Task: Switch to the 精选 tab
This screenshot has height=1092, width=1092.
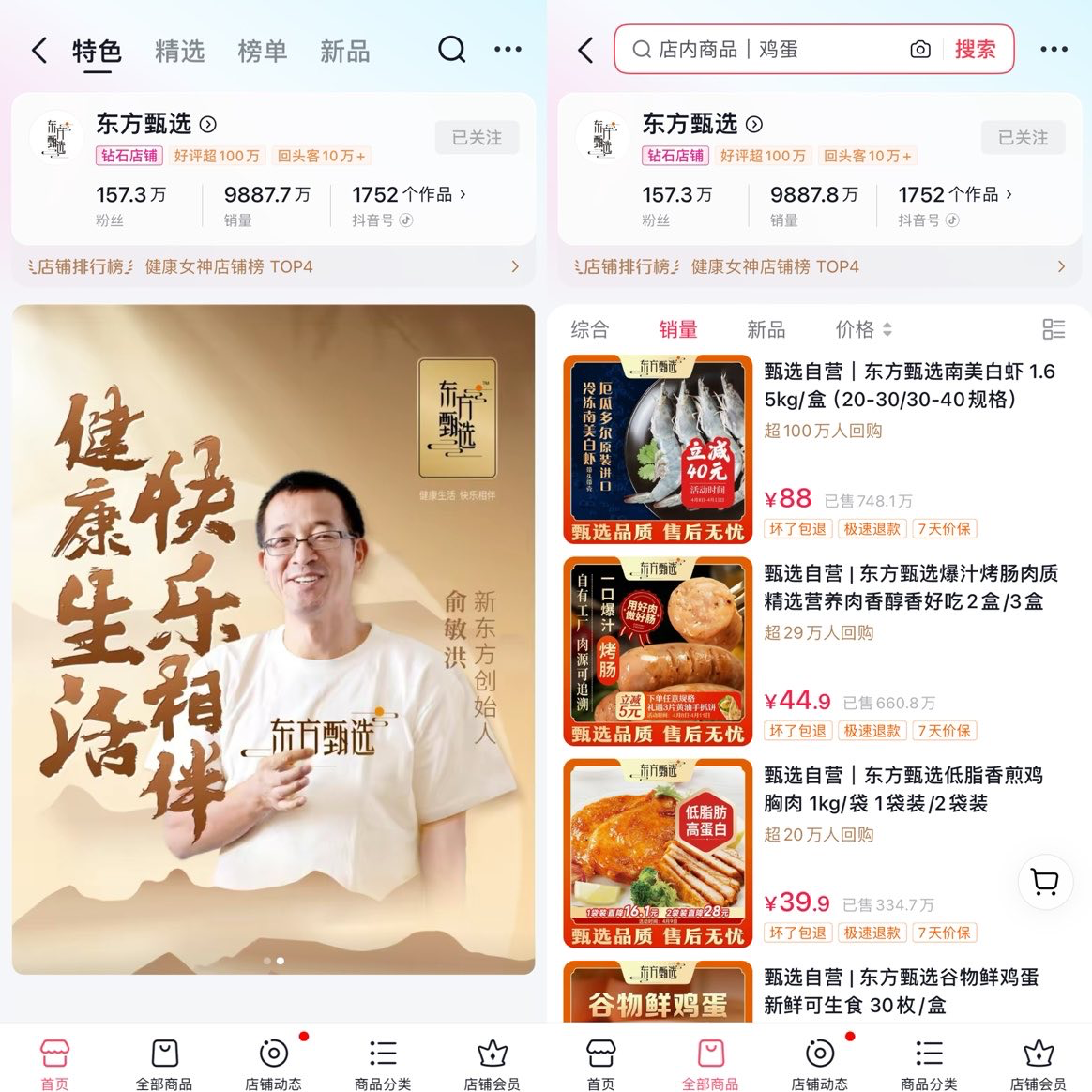Action: pyautogui.click(x=179, y=51)
